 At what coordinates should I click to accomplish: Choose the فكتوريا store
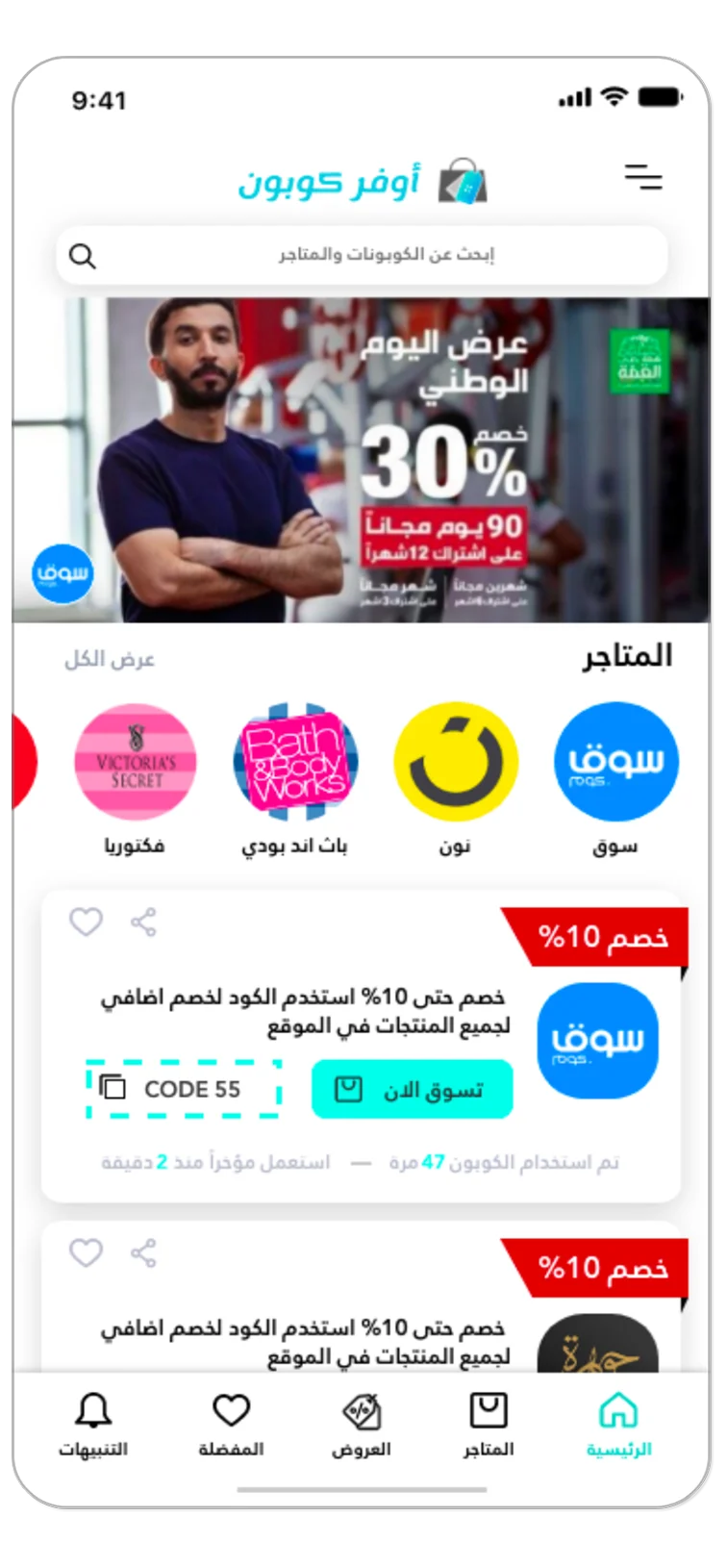point(136,761)
